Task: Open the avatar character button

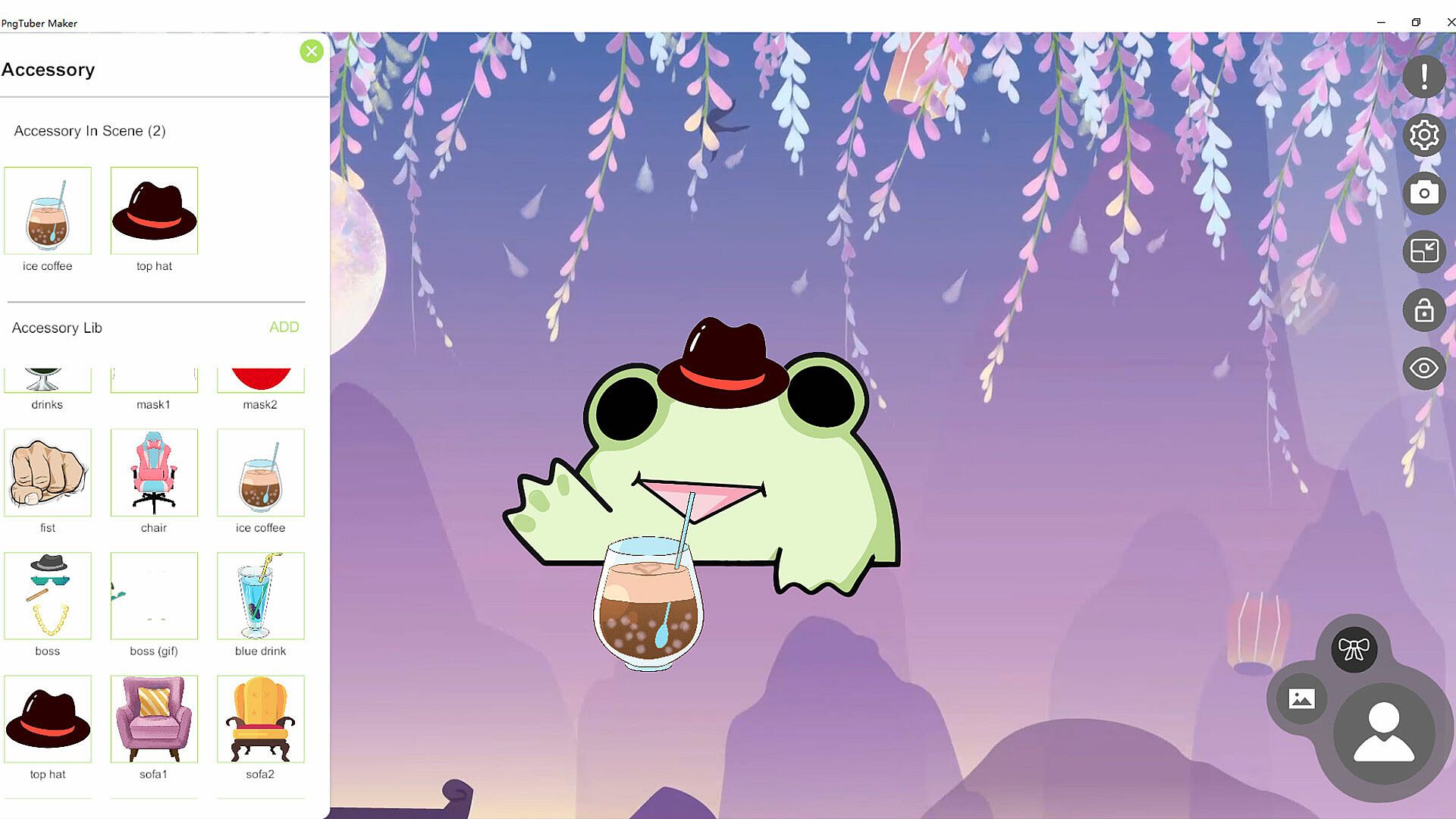Action: pos(1384,733)
